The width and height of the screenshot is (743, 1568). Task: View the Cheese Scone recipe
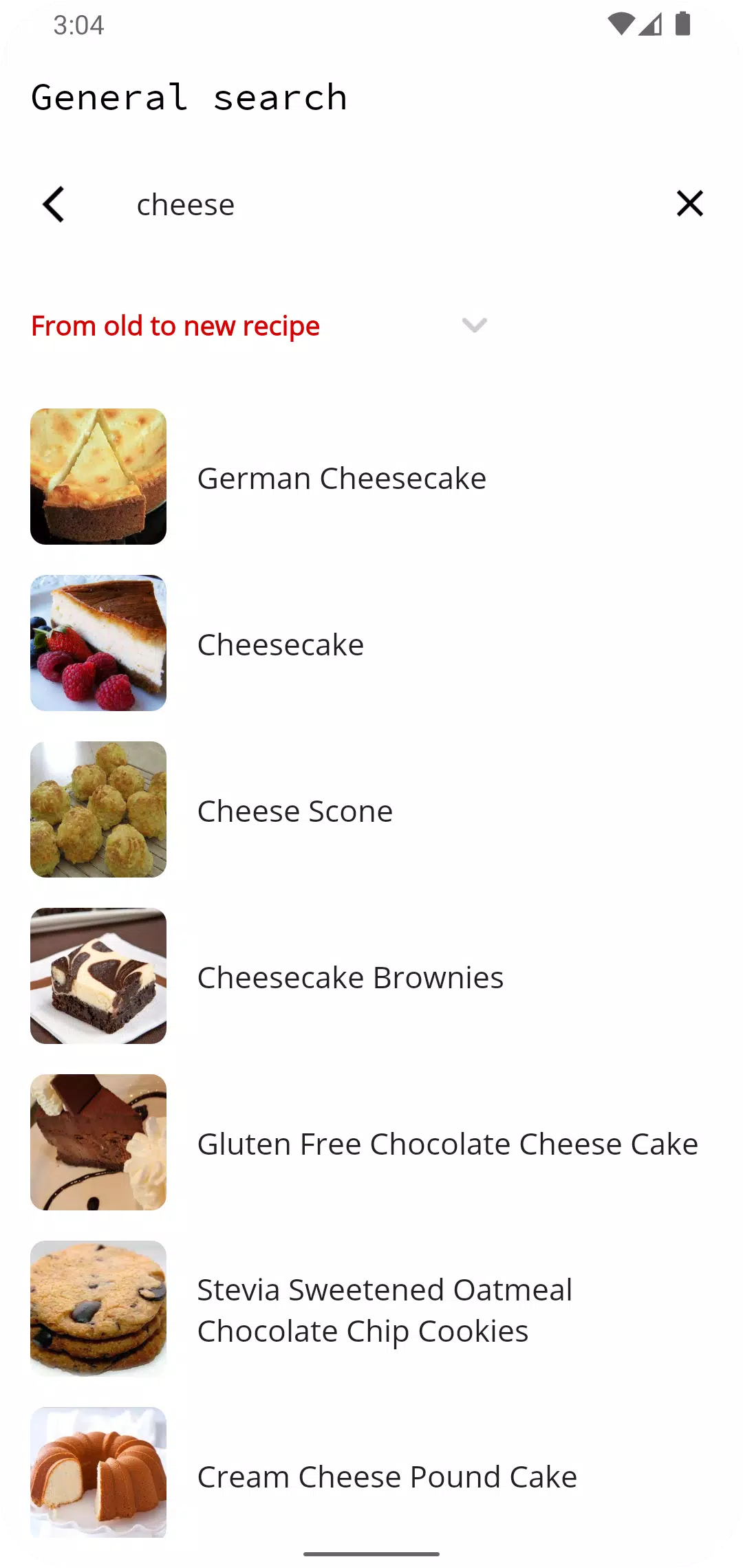[x=371, y=809]
